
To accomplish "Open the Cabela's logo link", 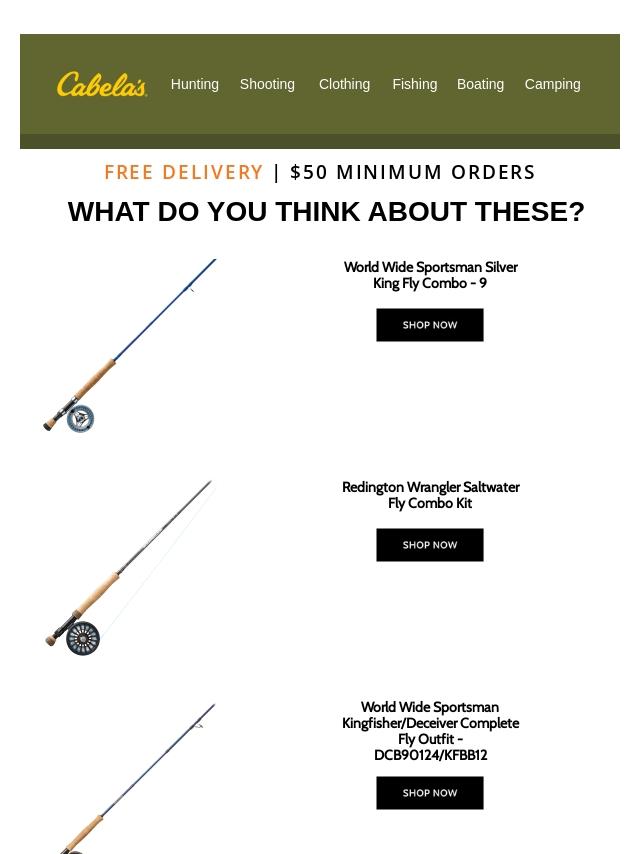I will (102, 84).
